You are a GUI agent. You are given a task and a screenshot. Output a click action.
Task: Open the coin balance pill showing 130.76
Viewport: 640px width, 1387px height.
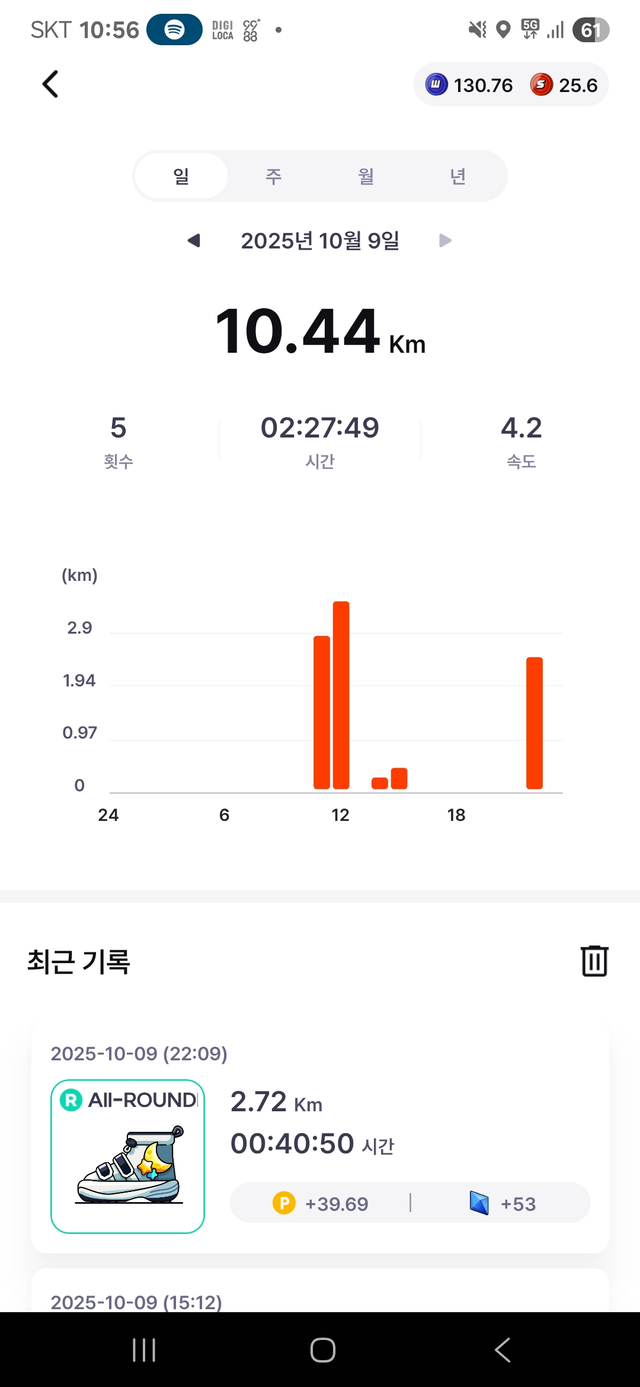click(471, 86)
